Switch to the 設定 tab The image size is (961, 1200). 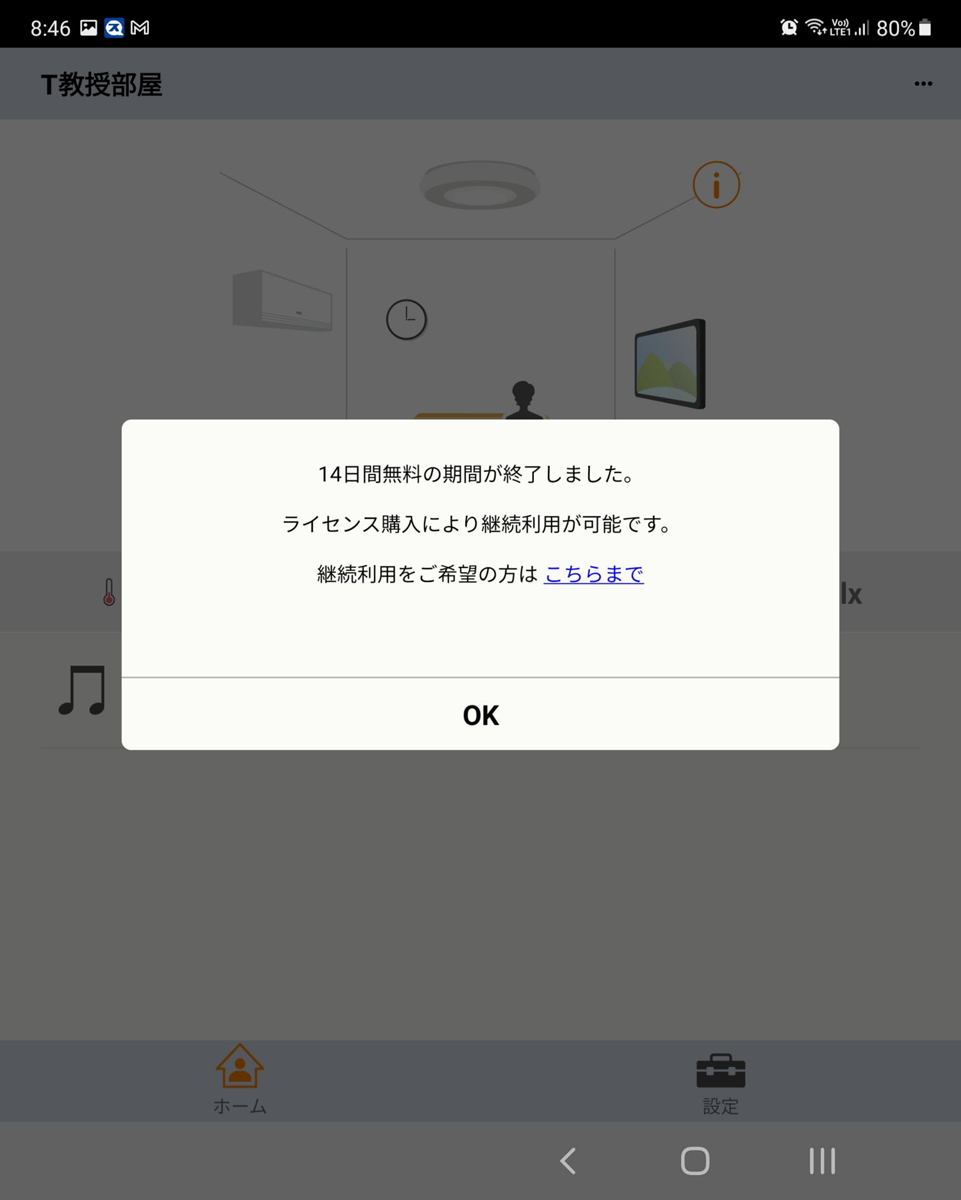(x=720, y=1080)
